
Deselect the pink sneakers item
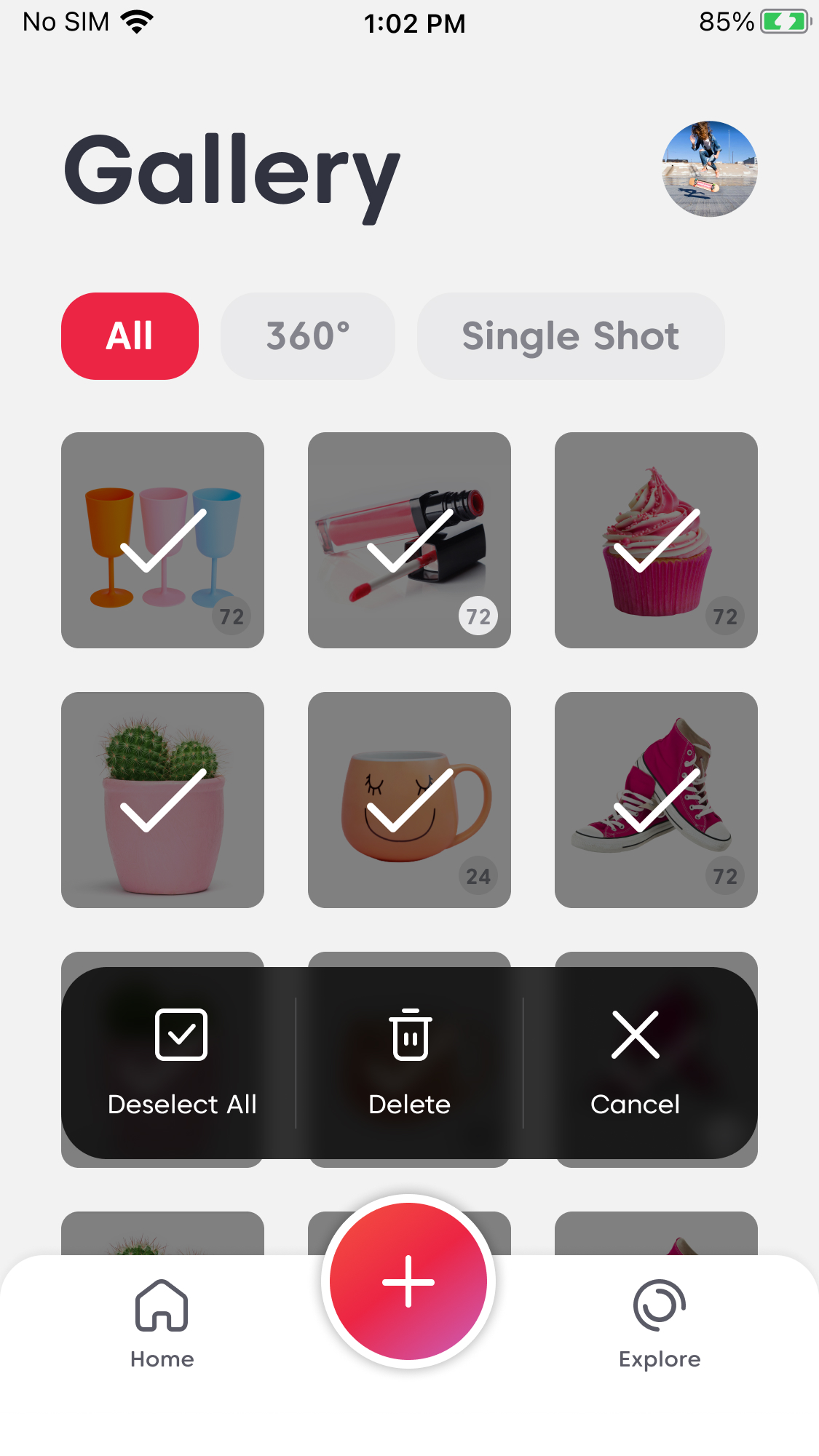pos(656,800)
